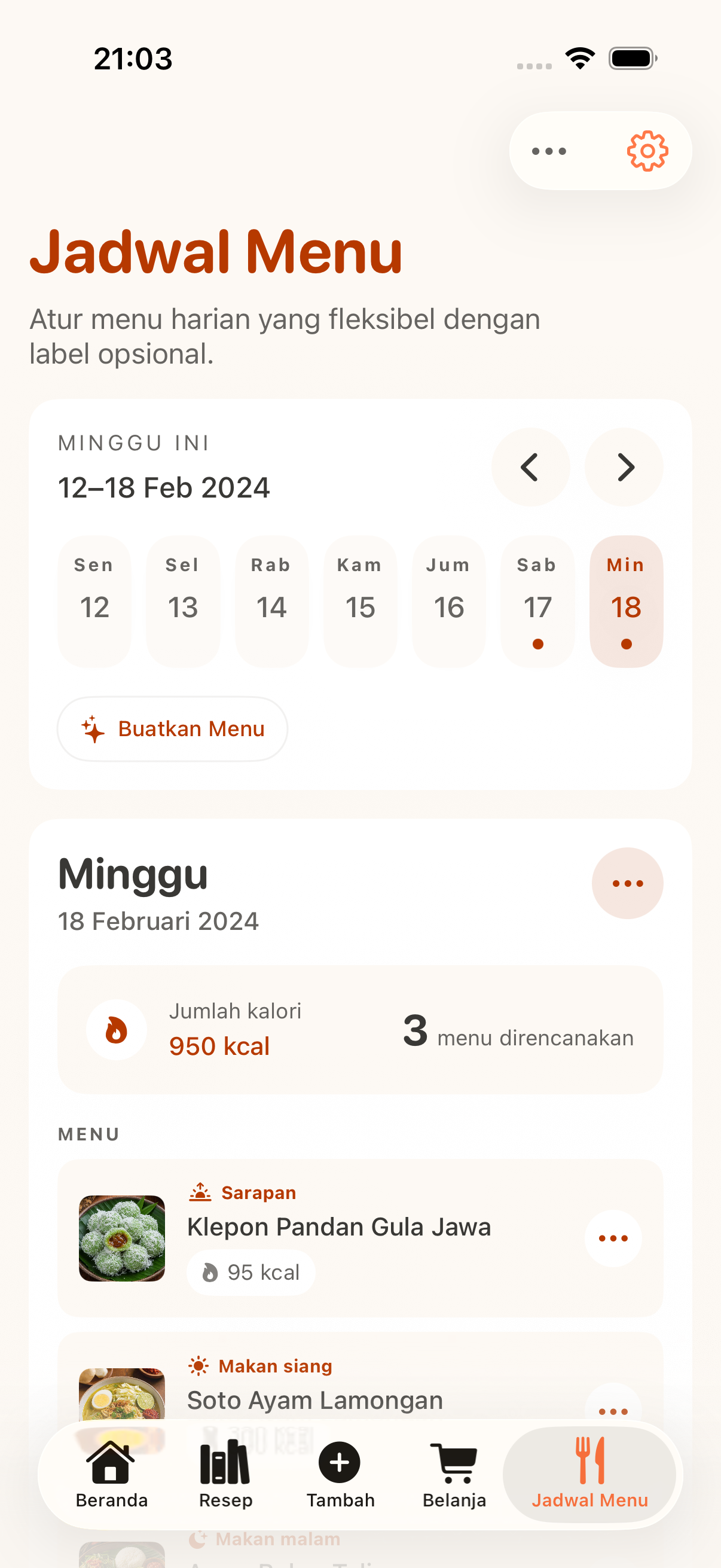The image size is (721, 1568).
Task: Tap the Tambah tab
Action: (x=340, y=1474)
